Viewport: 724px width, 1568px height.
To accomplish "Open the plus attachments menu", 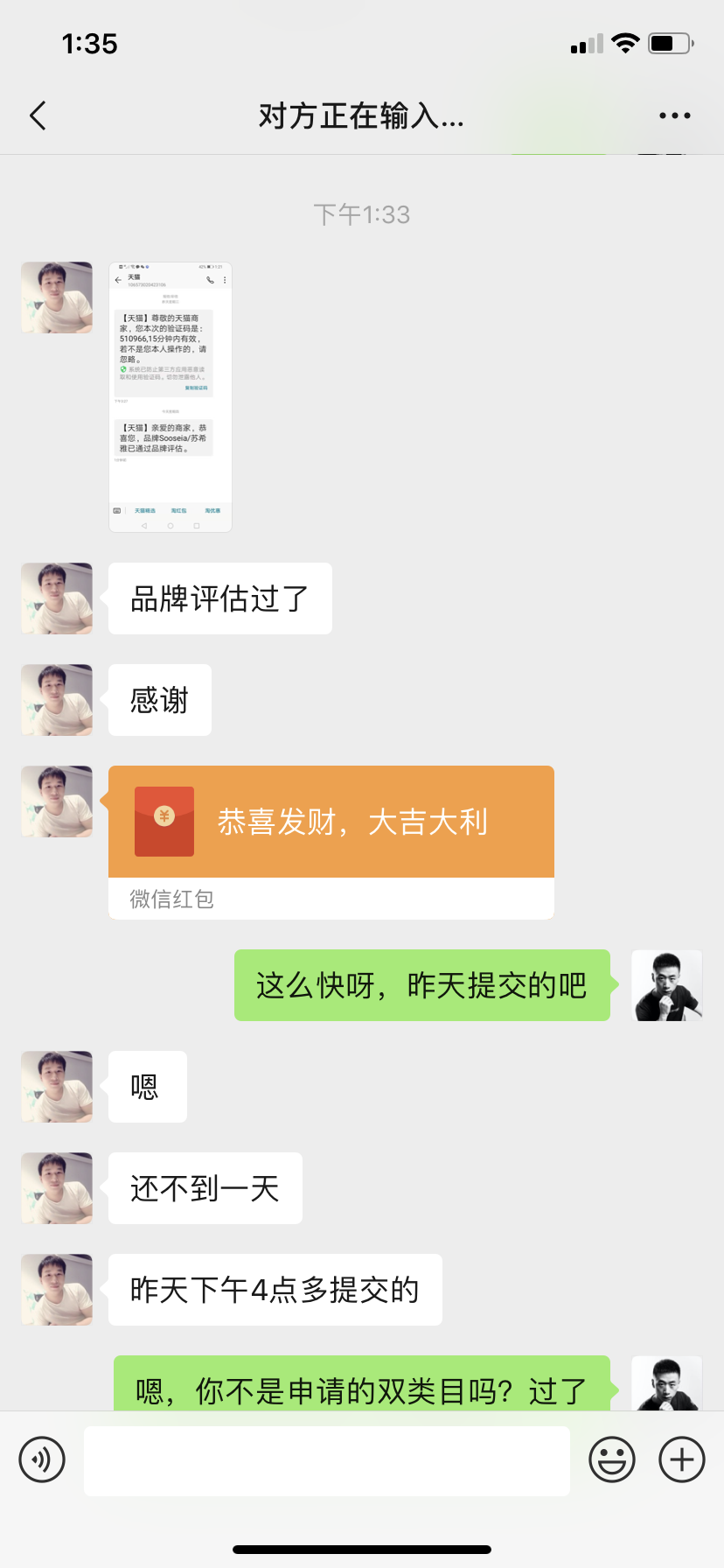I will pyautogui.click(x=682, y=1459).
